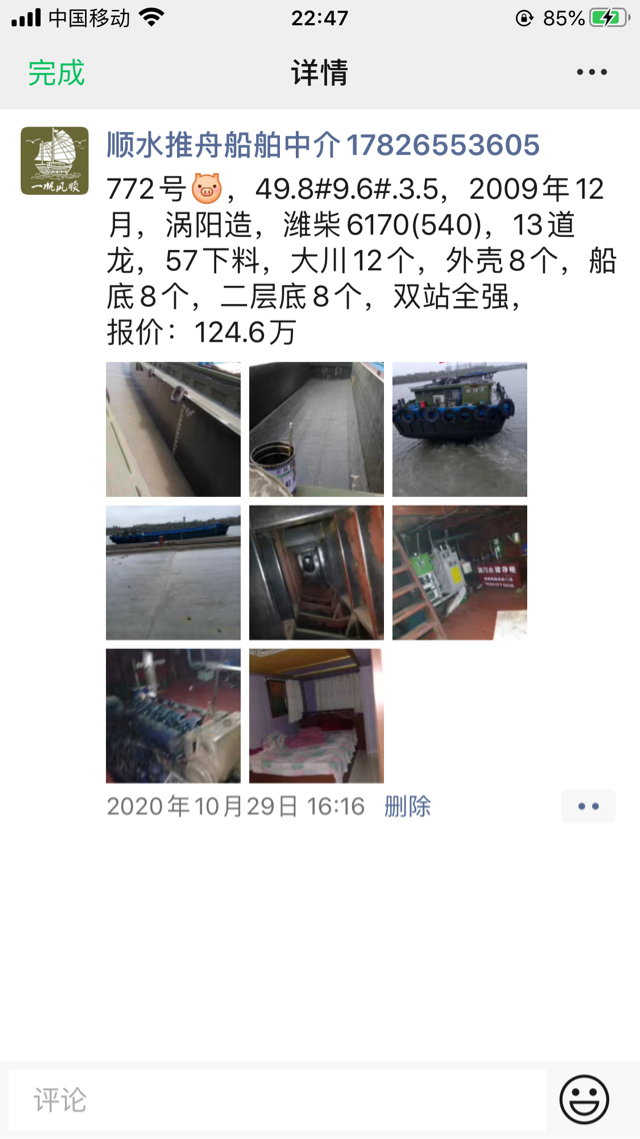The height and width of the screenshot is (1139, 640).
Task: Open the emoji picker
Action: [584, 1100]
